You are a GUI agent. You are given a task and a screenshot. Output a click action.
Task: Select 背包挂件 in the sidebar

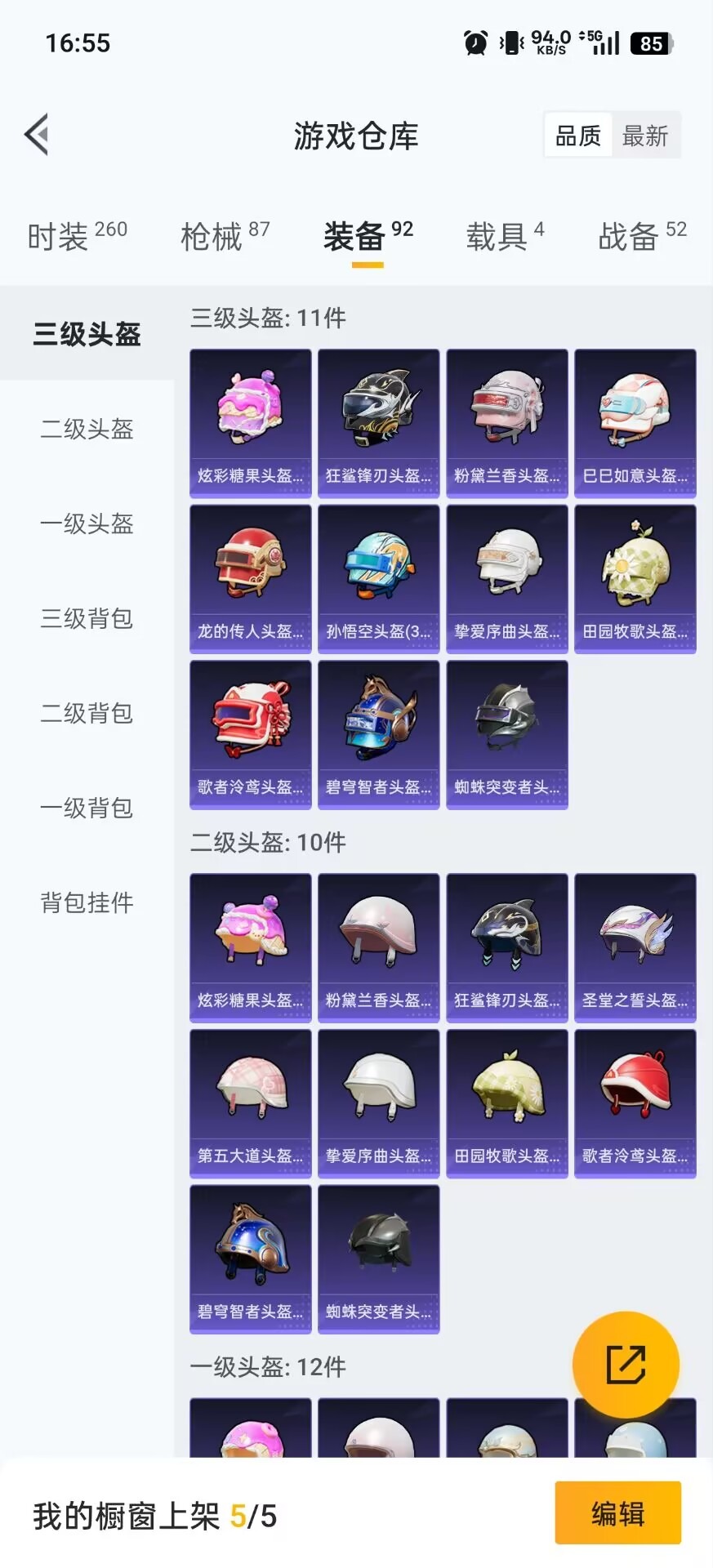[x=87, y=903]
